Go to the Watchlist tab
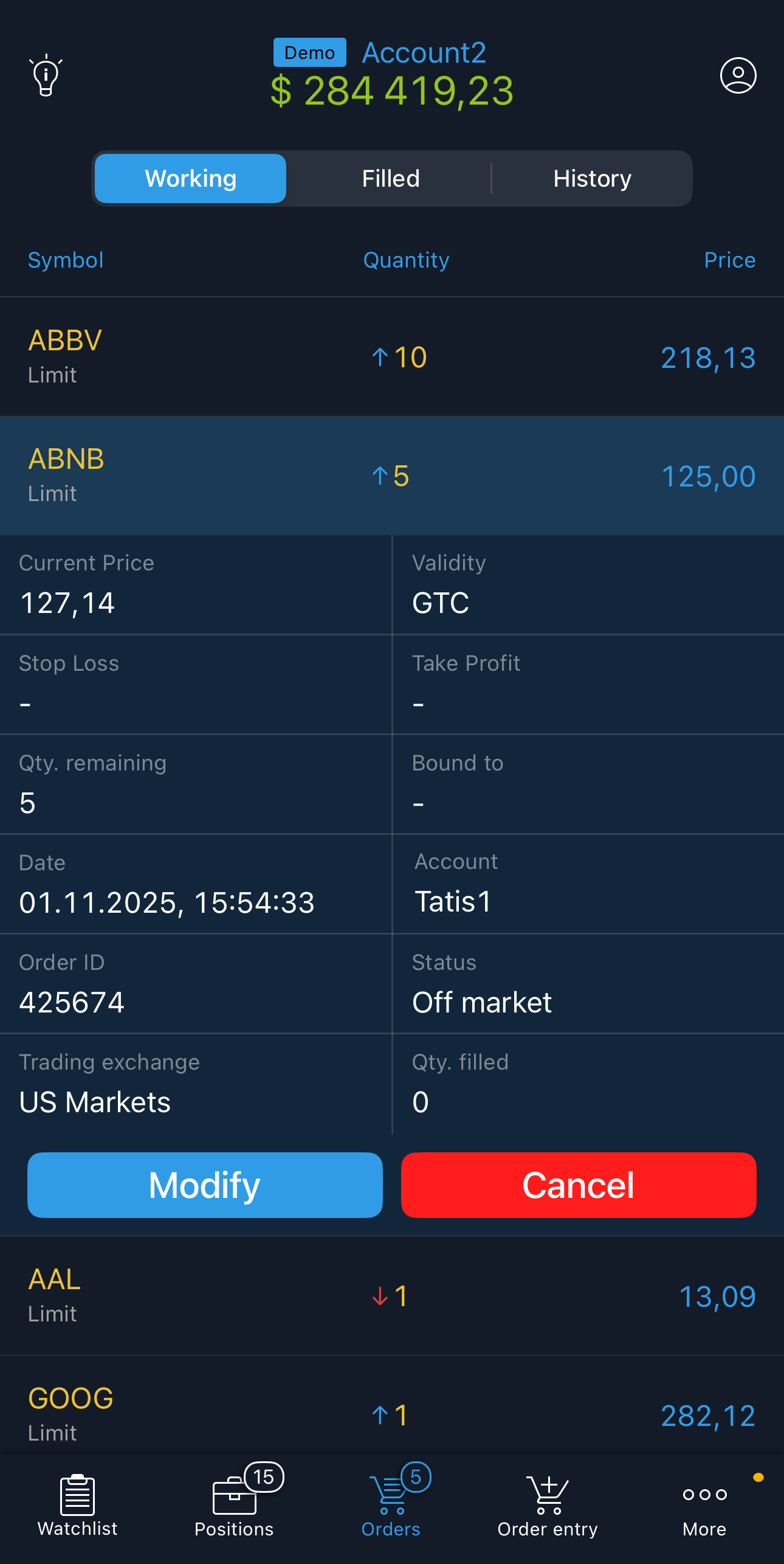Viewport: 784px width, 1564px height. pyautogui.click(x=78, y=1504)
